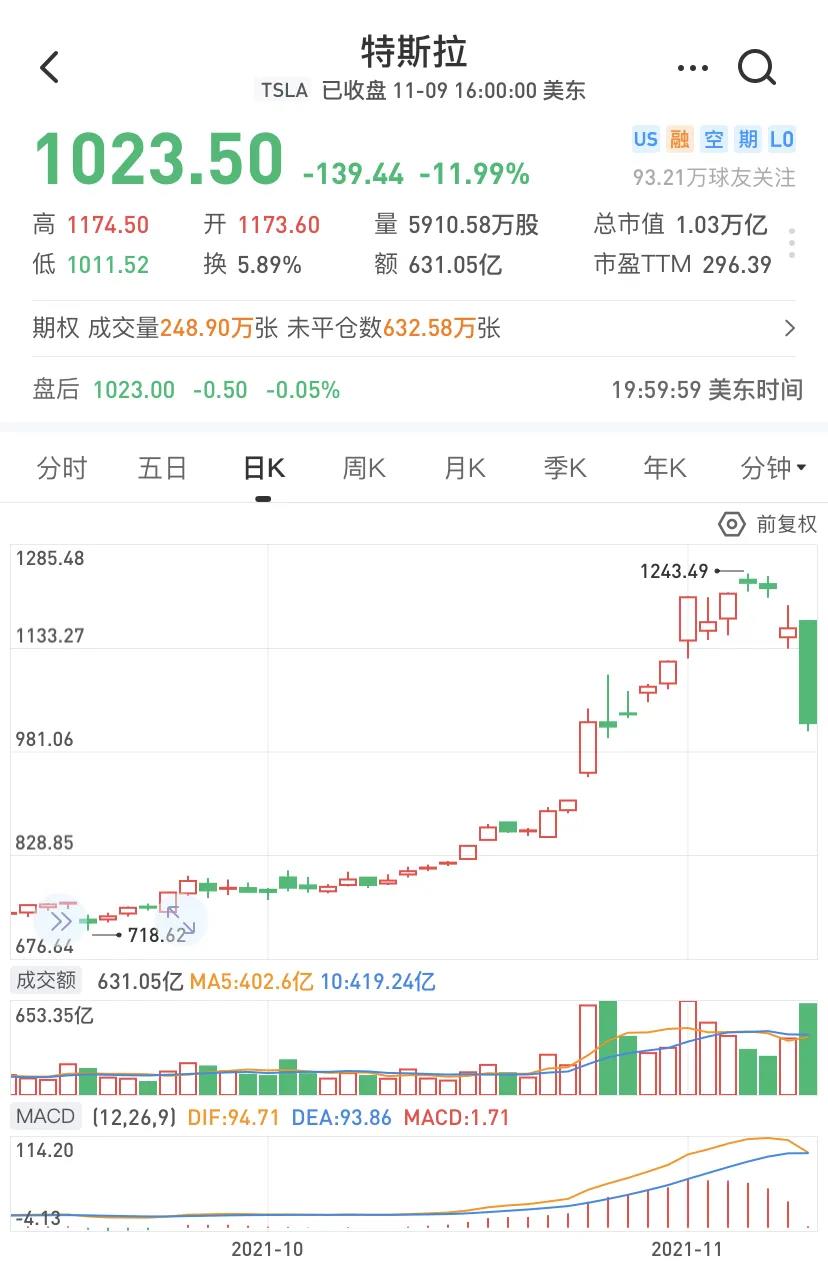Open stock search
This screenshot has height=1268, width=828.
point(757,68)
